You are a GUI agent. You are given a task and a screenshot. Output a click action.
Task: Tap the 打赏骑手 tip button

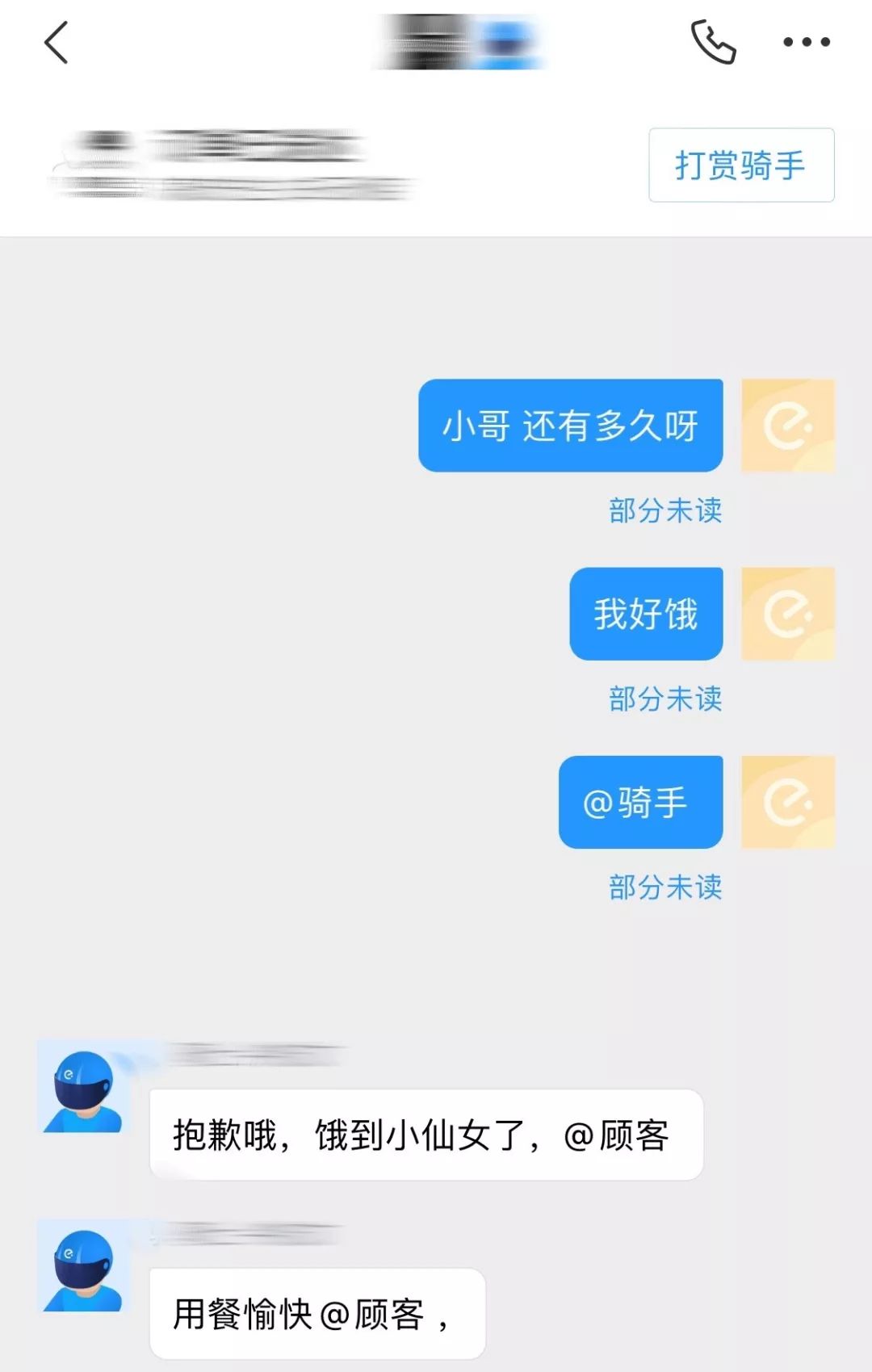[740, 166]
